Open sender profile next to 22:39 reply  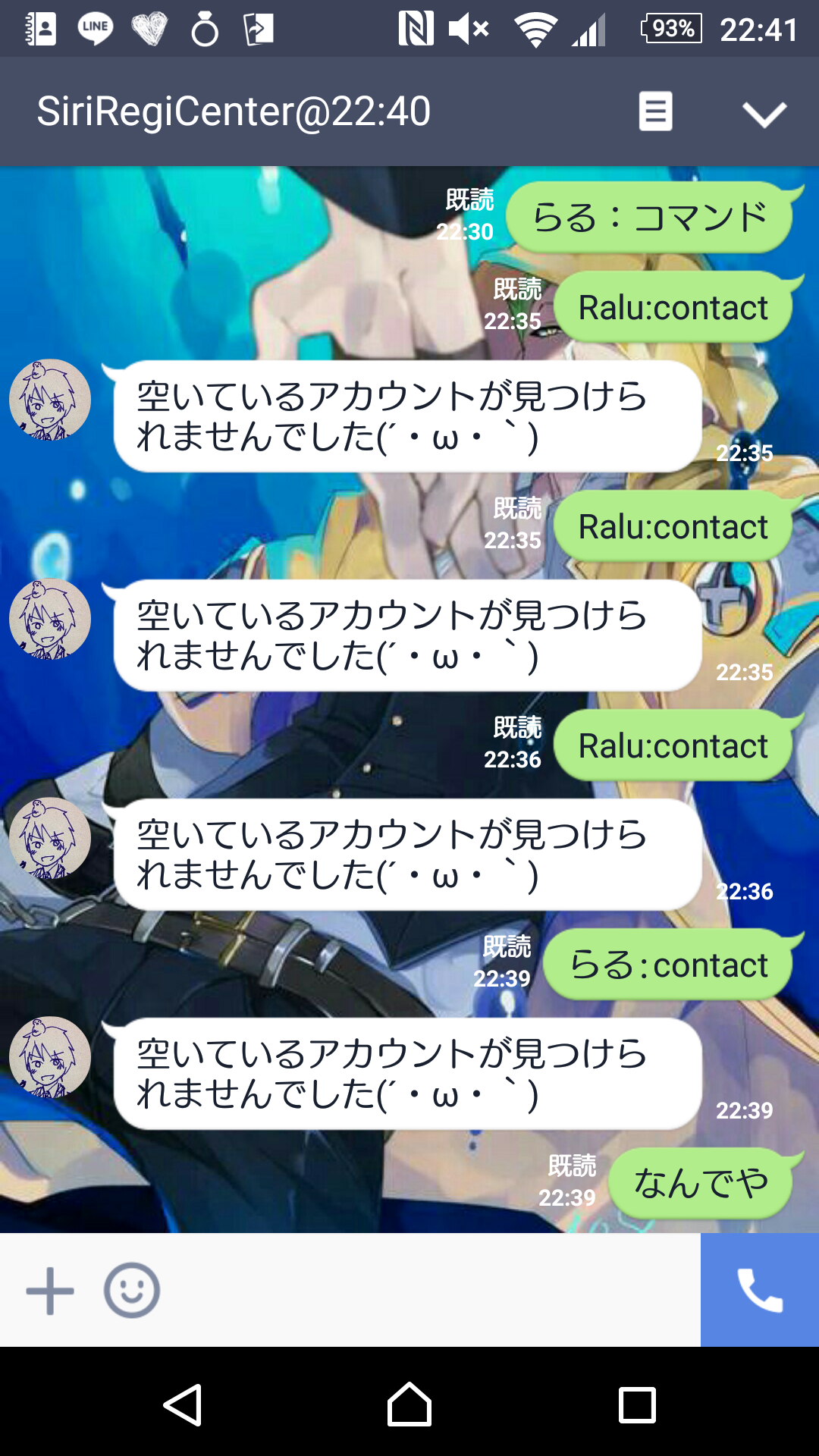pos(50,1058)
